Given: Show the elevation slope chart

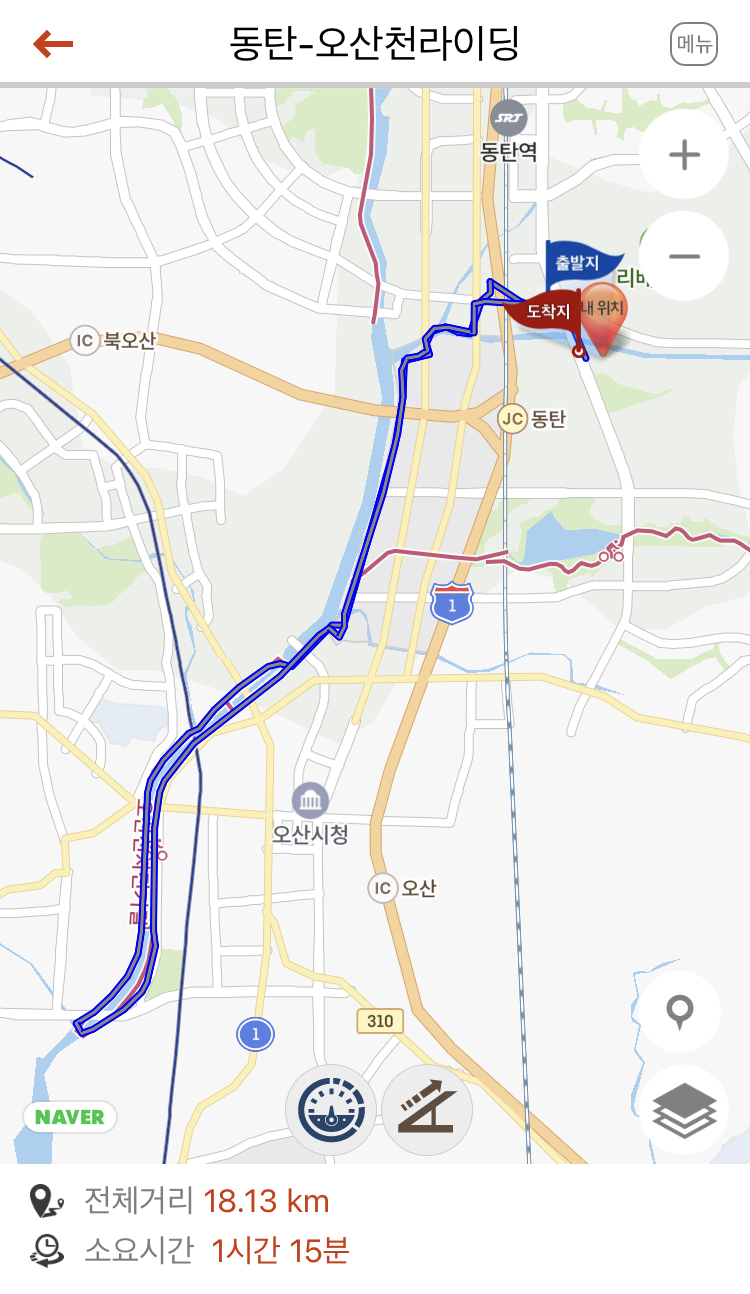Looking at the screenshot, I should 427,1110.
